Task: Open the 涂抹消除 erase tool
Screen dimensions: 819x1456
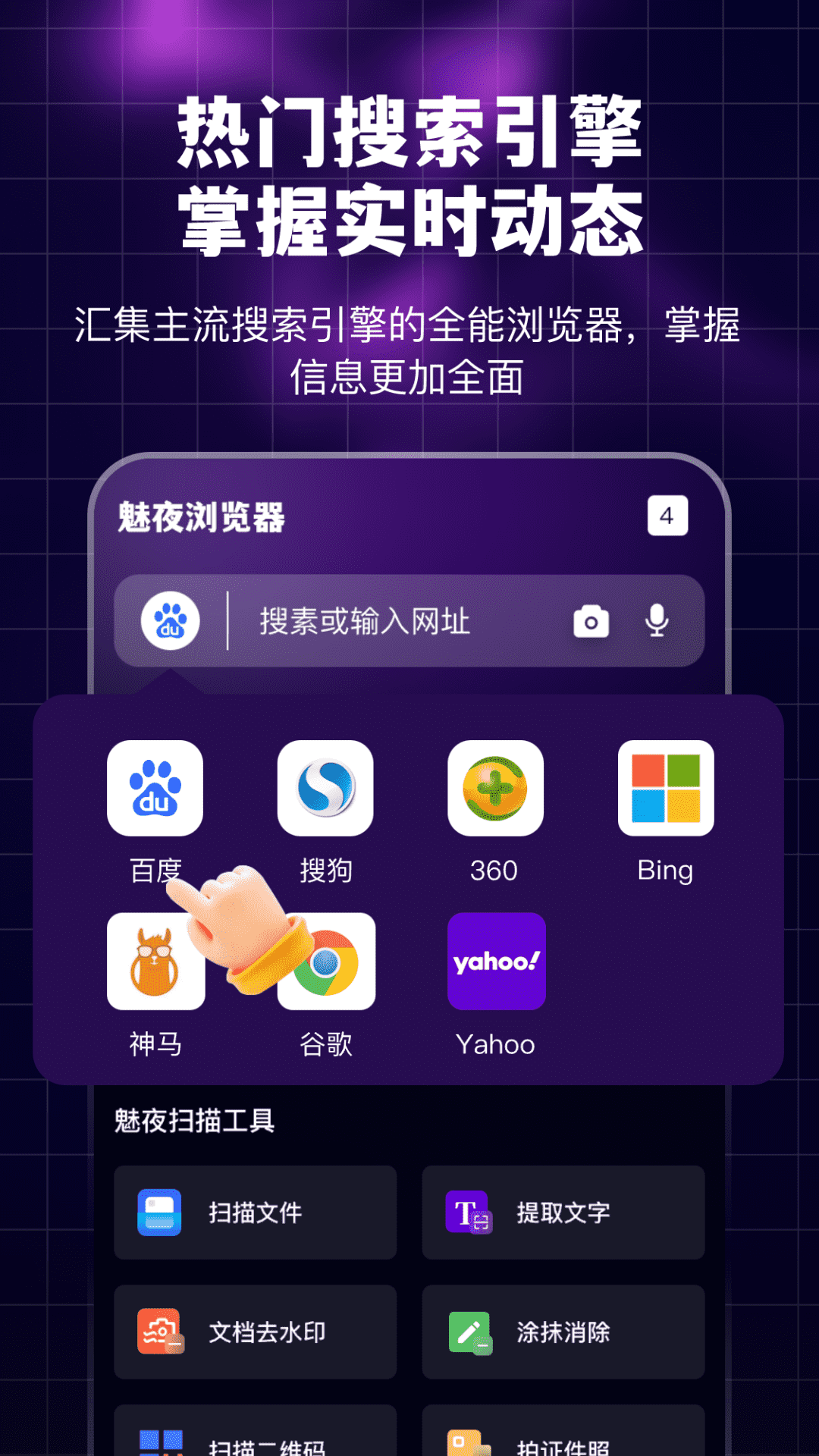Action: click(x=563, y=1332)
